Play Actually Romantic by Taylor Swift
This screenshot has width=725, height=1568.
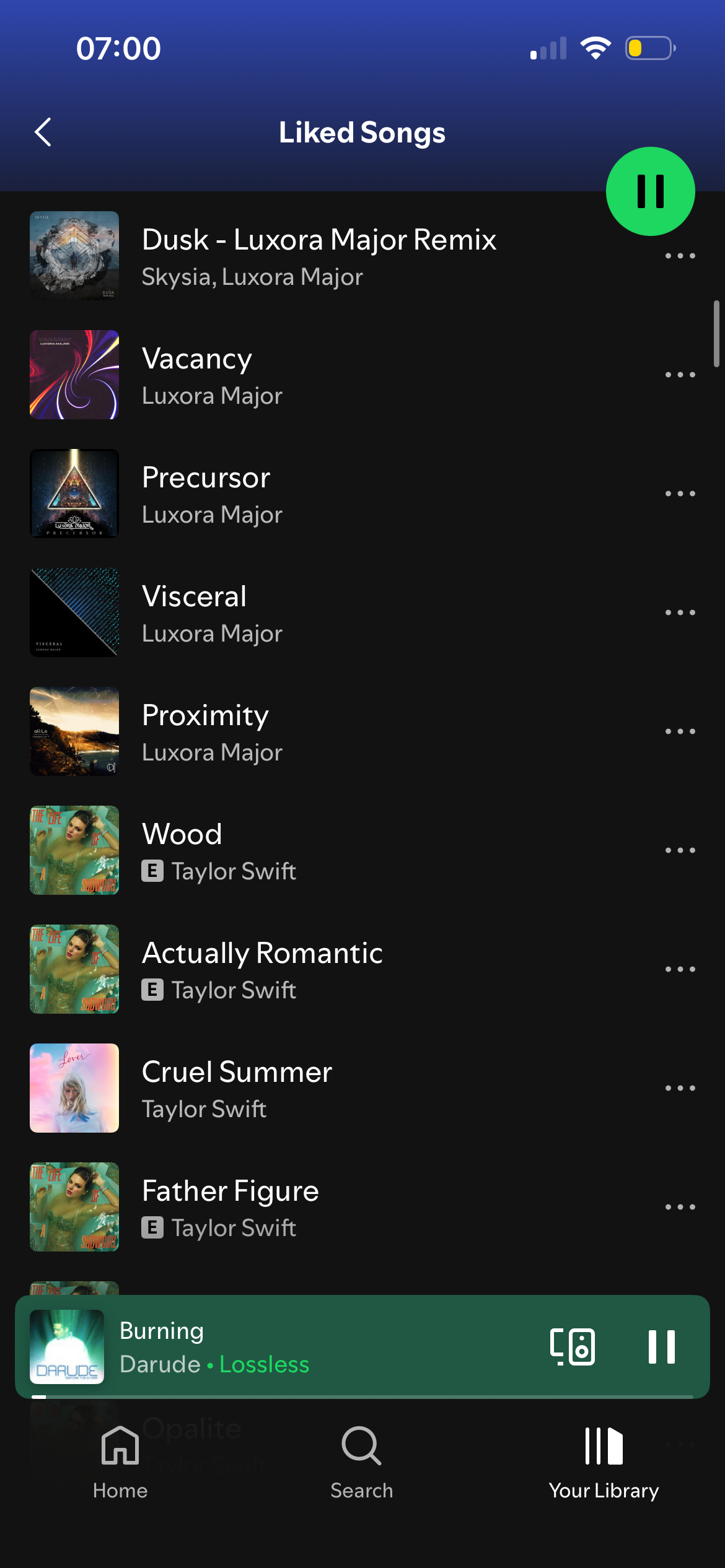262,969
